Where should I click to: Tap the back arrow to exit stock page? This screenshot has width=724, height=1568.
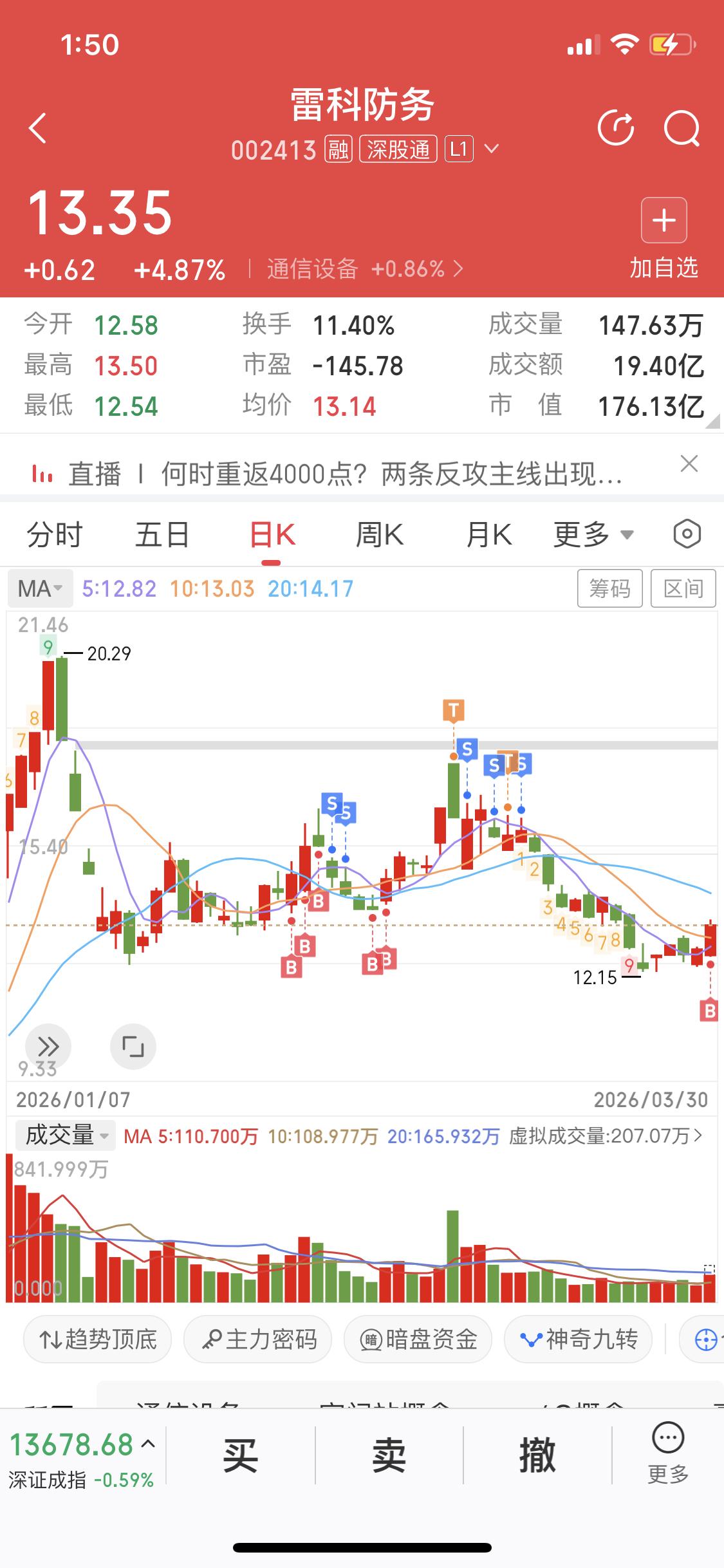pyautogui.click(x=37, y=127)
